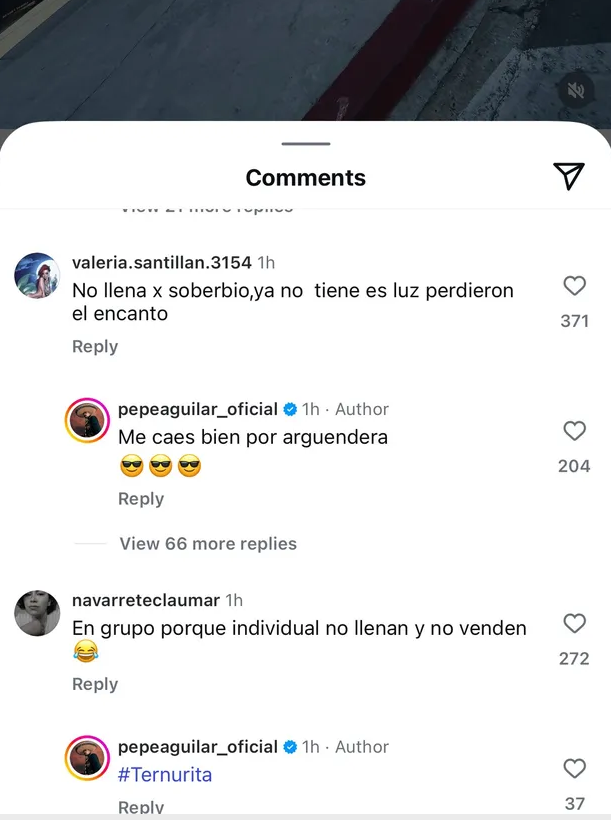Screen dimensions: 611x820
Task: Open the #Ternurita hashtag
Action: click(165, 775)
